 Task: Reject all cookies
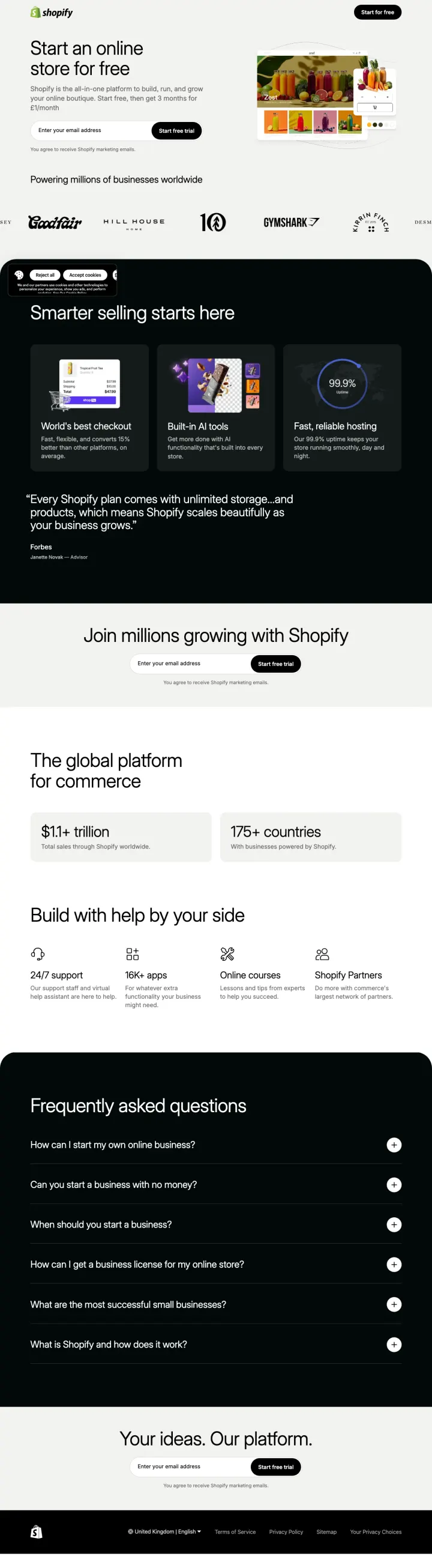point(45,275)
